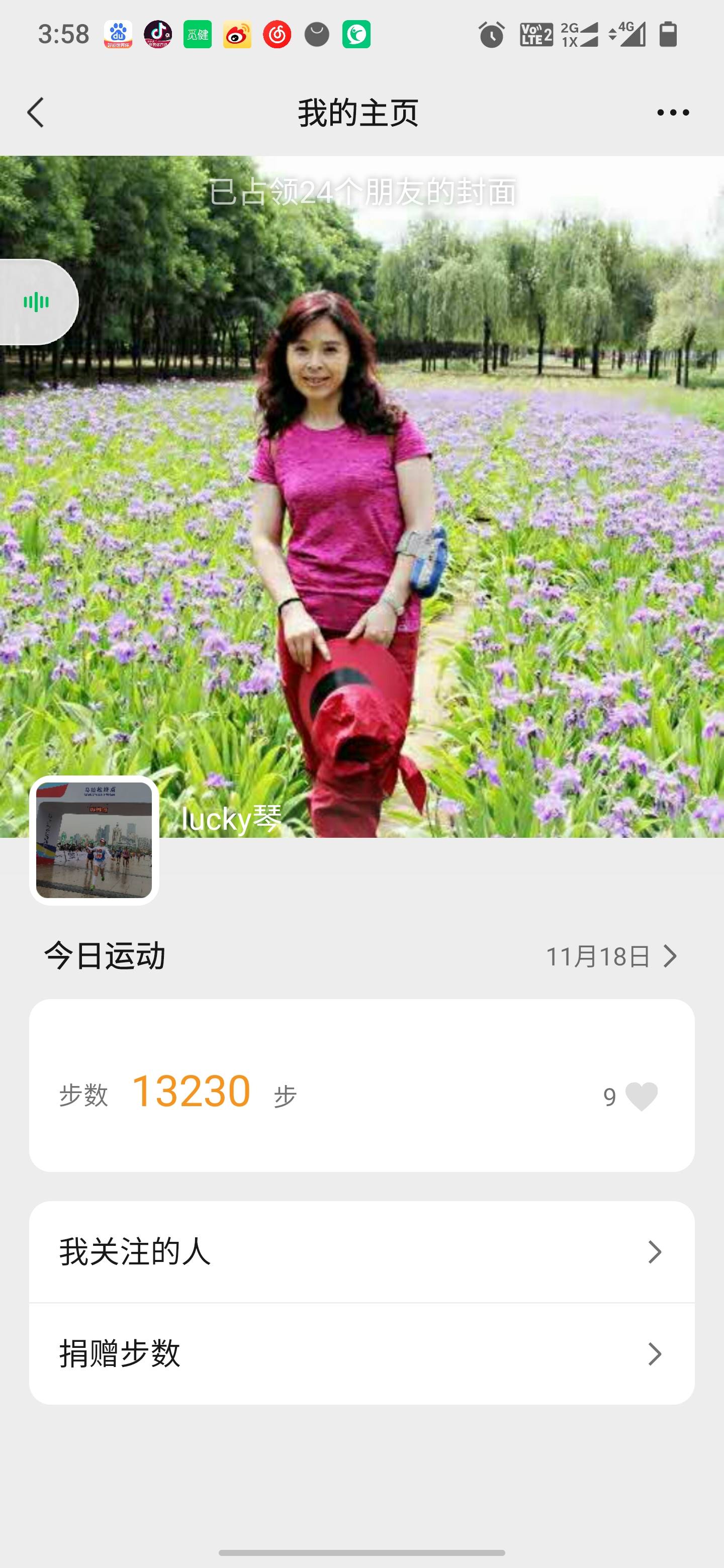Open 捐赠步数 page
The height and width of the screenshot is (1568, 724).
pyautogui.click(x=361, y=1354)
